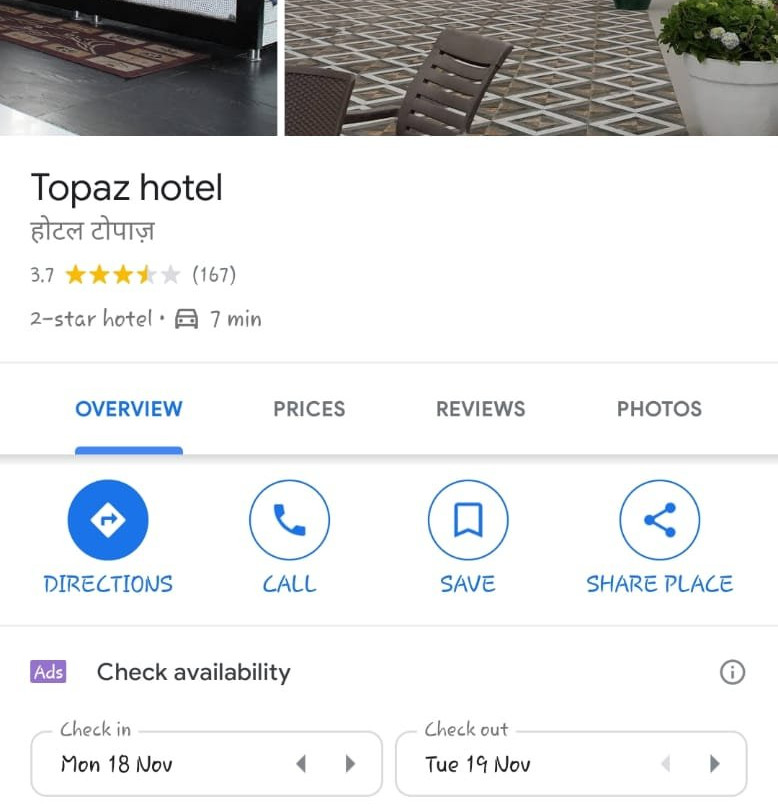Go back a day on check-in date
778x808 pixels.
pyautogui.click(x=302, y=762)
